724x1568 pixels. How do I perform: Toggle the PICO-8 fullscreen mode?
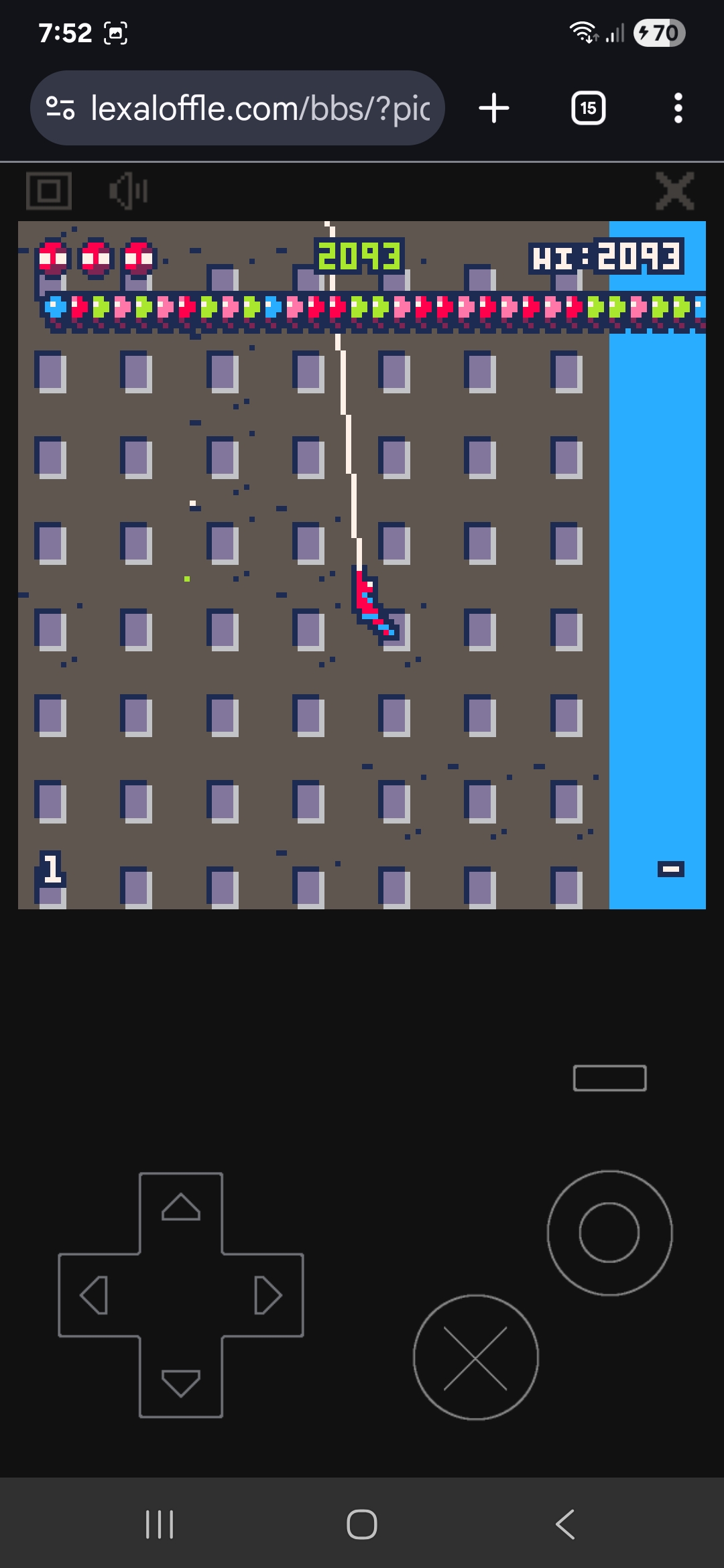[49, 191]
